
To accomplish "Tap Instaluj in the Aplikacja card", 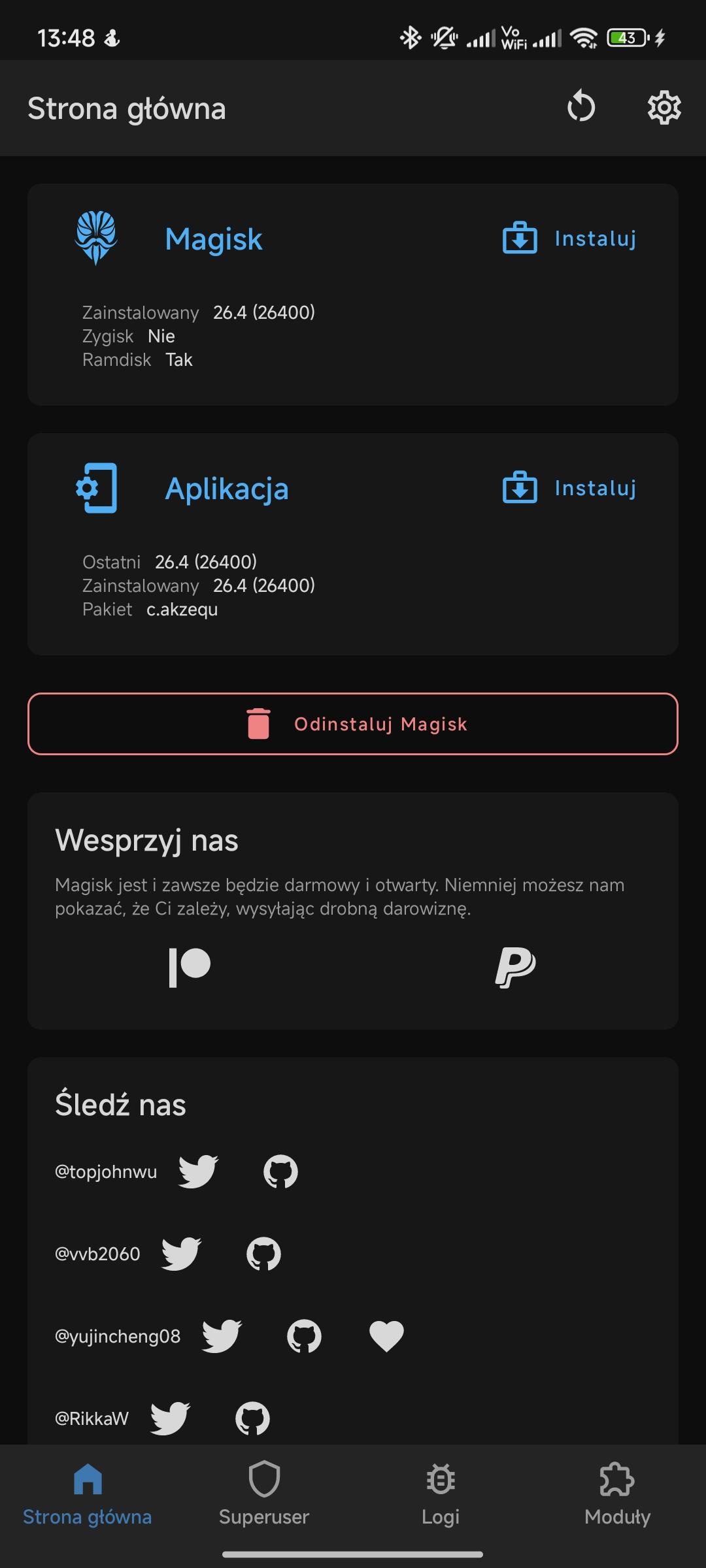I will click(569, 488).
